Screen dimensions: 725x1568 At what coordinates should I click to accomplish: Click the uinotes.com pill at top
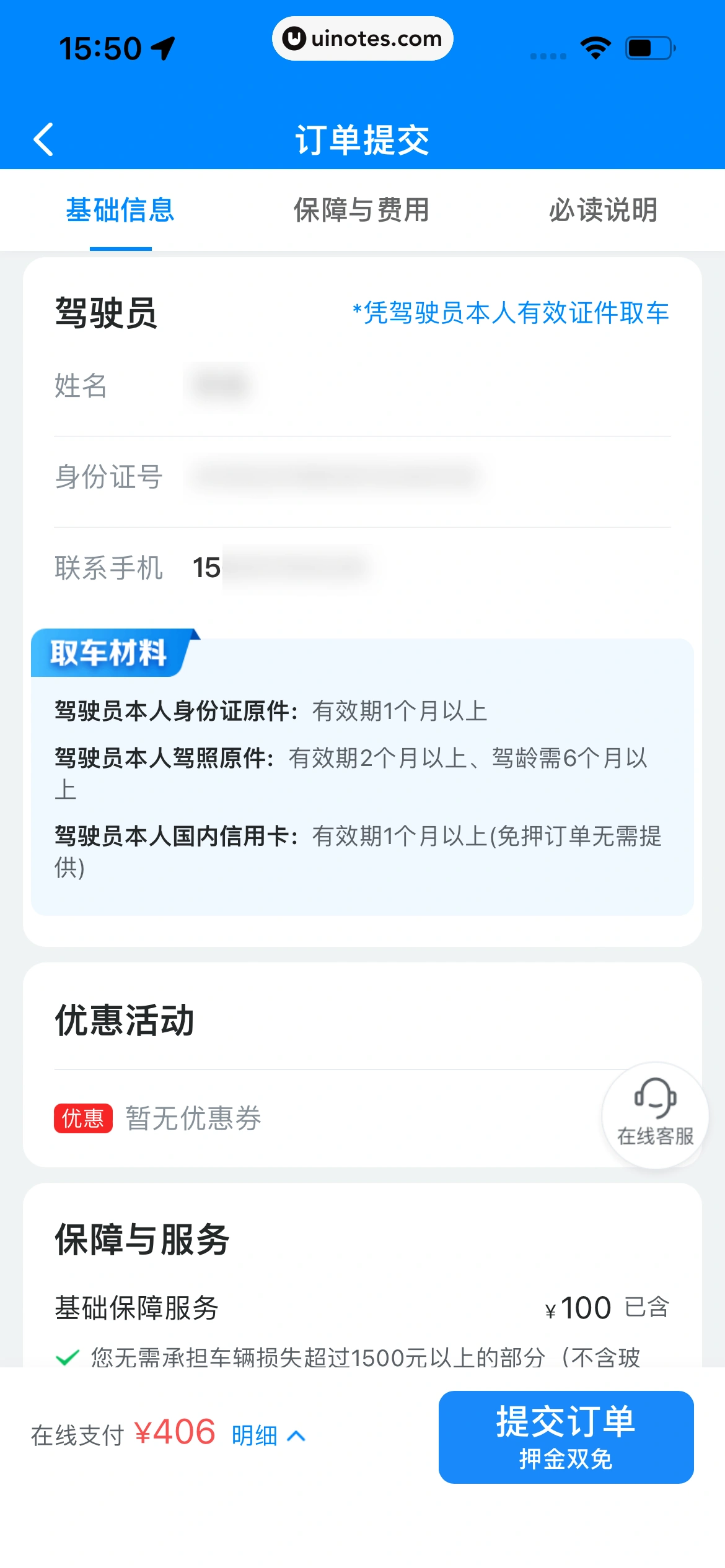(x=362, y=38)
